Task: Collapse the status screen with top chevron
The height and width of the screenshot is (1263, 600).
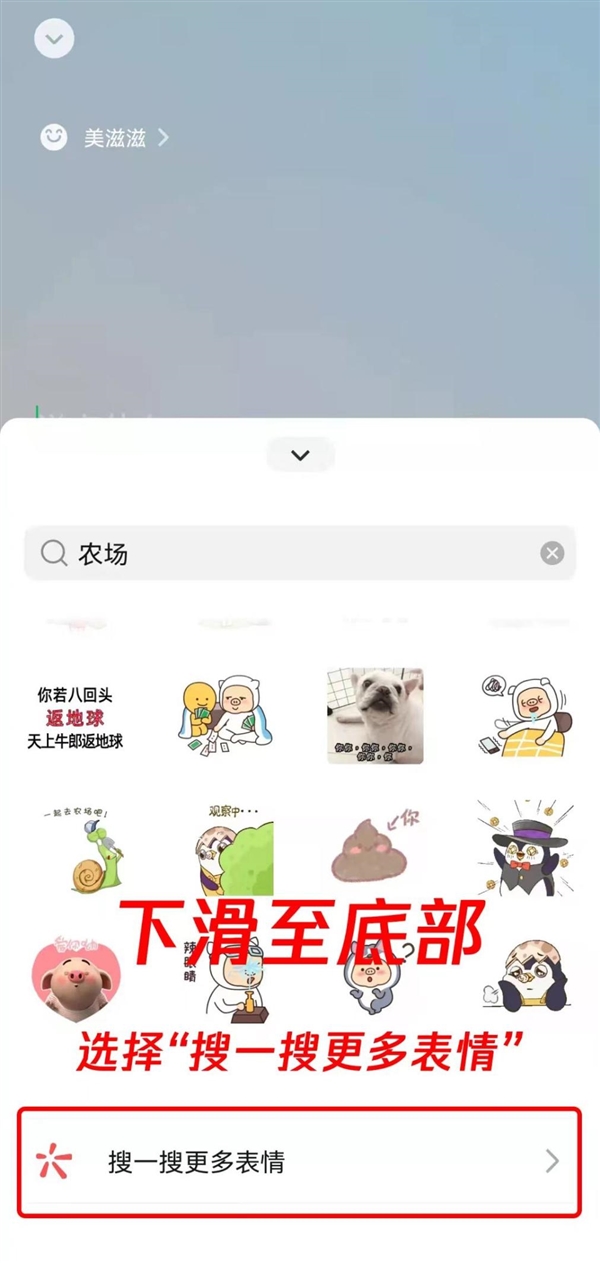Action: pos(54,39)
